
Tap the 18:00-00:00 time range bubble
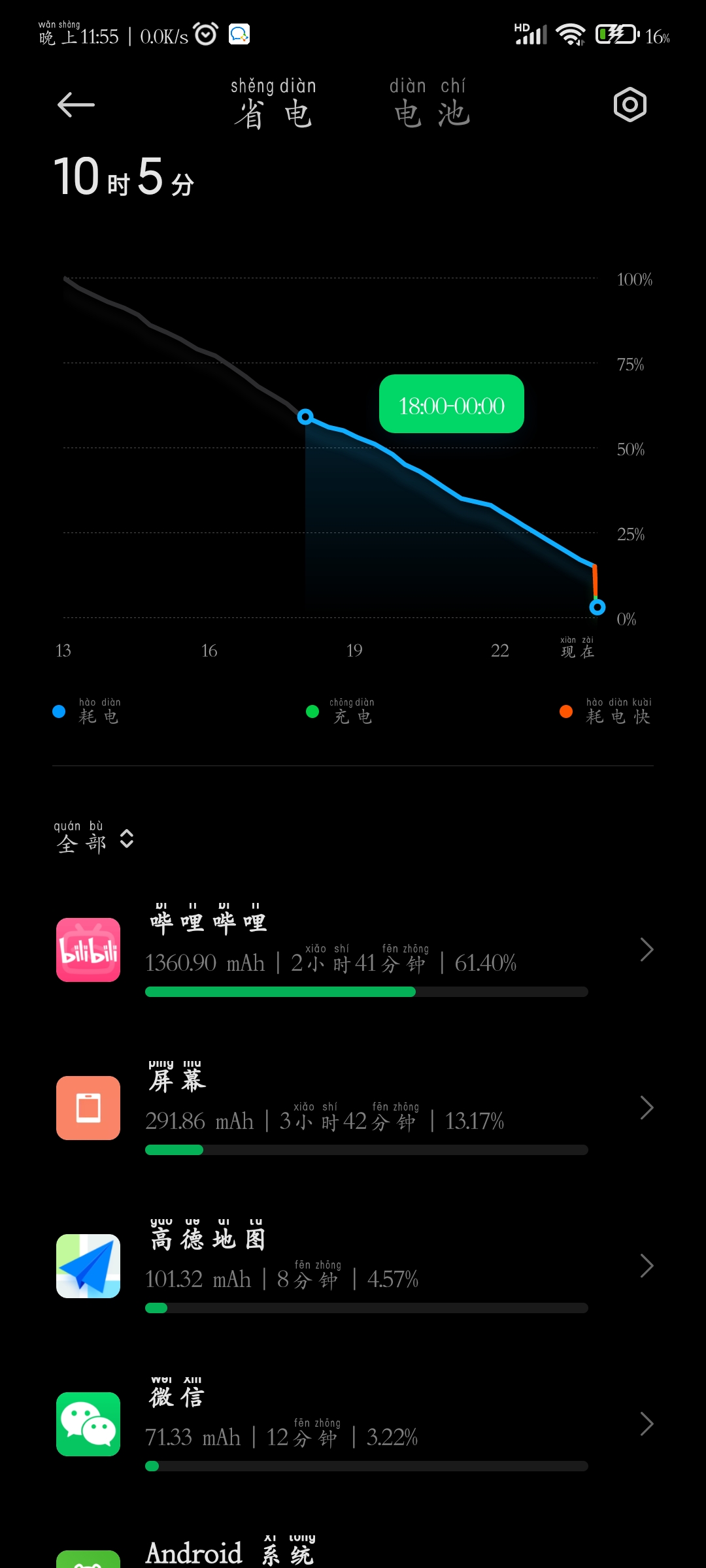click(452, 404)
